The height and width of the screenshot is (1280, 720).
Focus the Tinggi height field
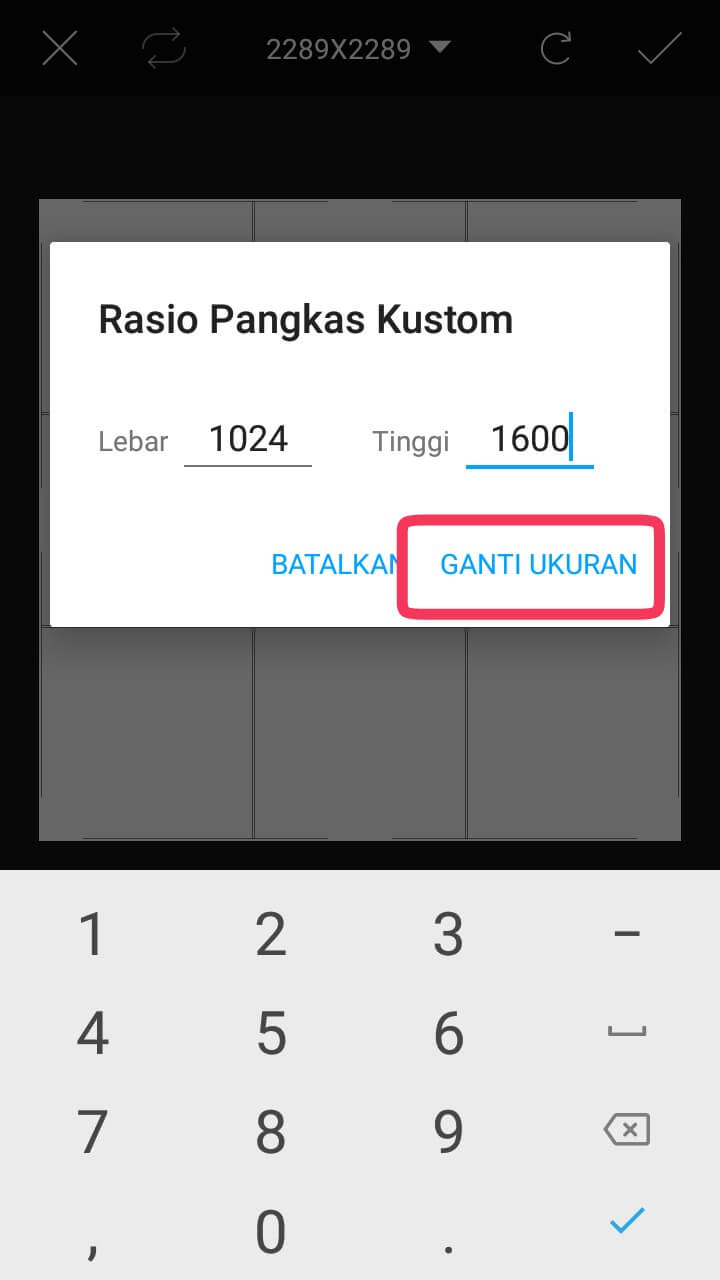pos(529,440)
